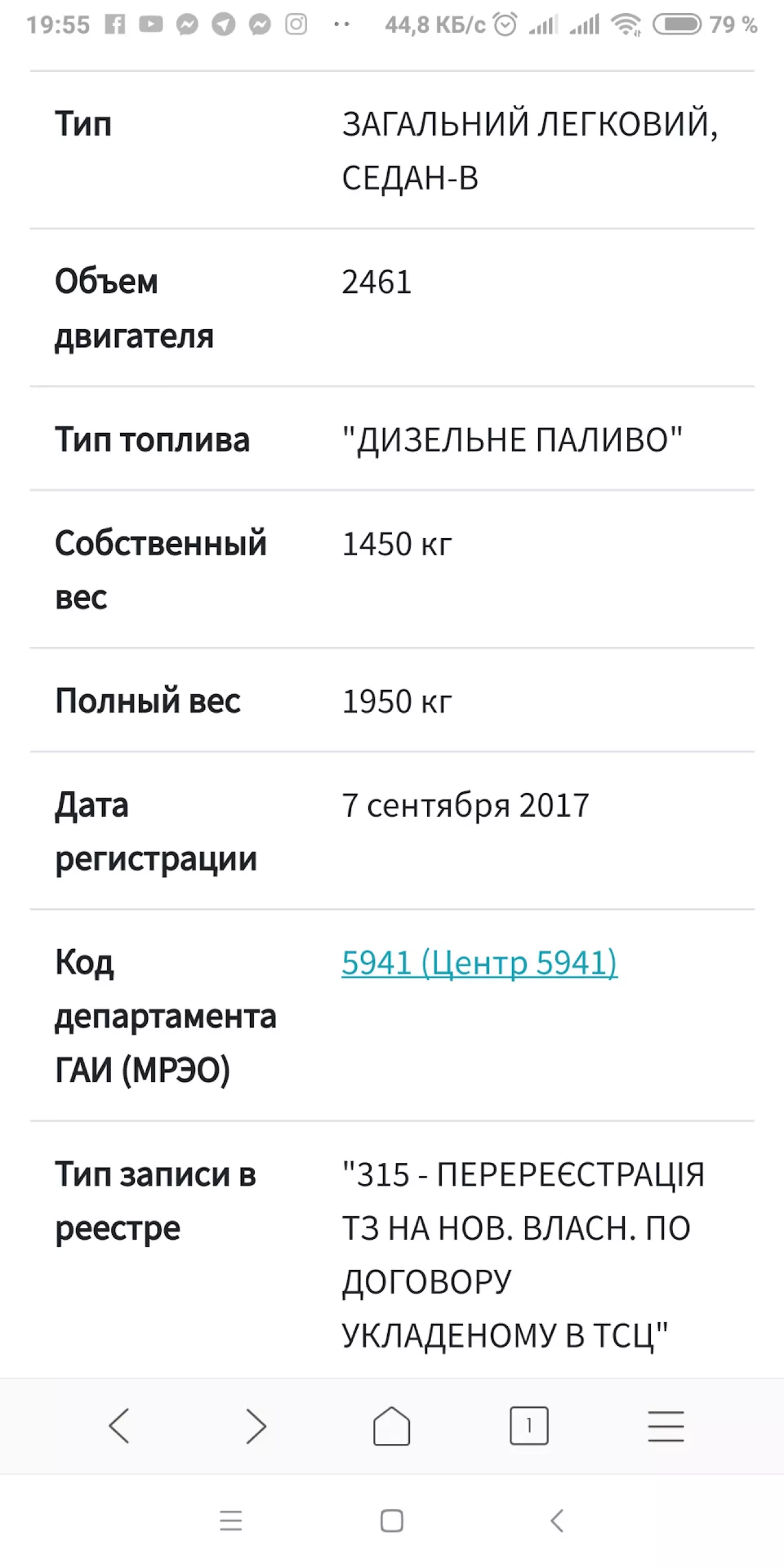Open the 5941 (Центр 5941) link
The height and width of the screenshot is (1568, 784).
[x=479, y=963]
